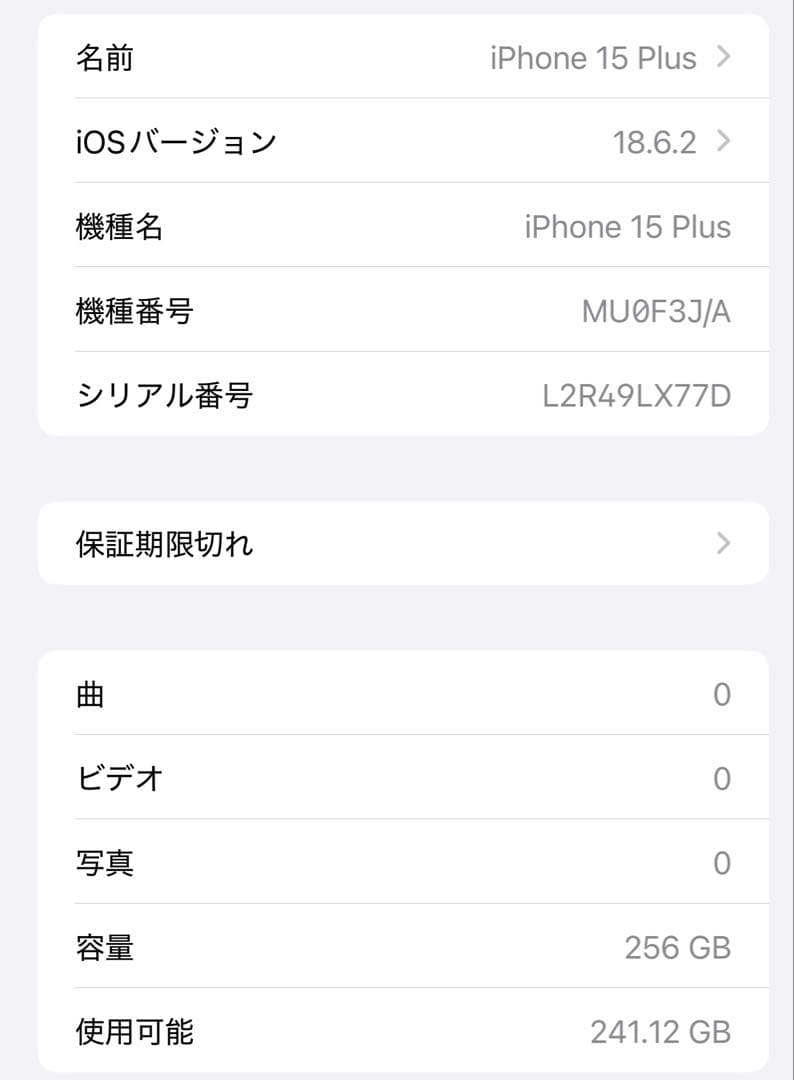This screenshot has width=794, height=1080.
Task: Tap the 保証期限切れ chevron
Action: pos(722,543)
